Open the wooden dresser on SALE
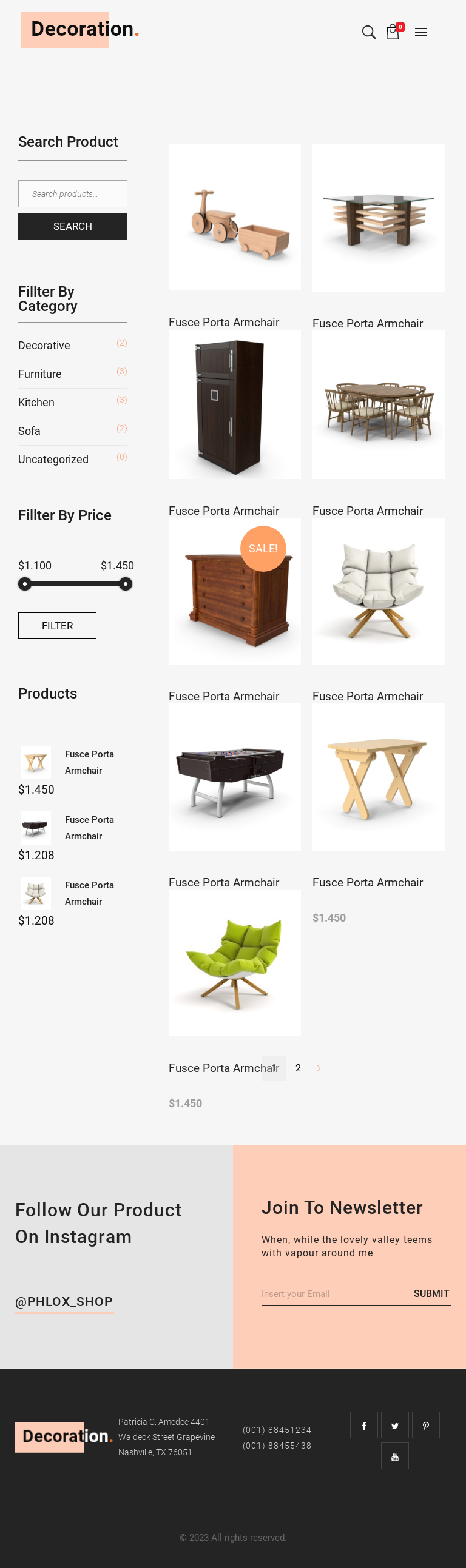This screenshot has width=466, height=1568. click(x=235, y=592)
